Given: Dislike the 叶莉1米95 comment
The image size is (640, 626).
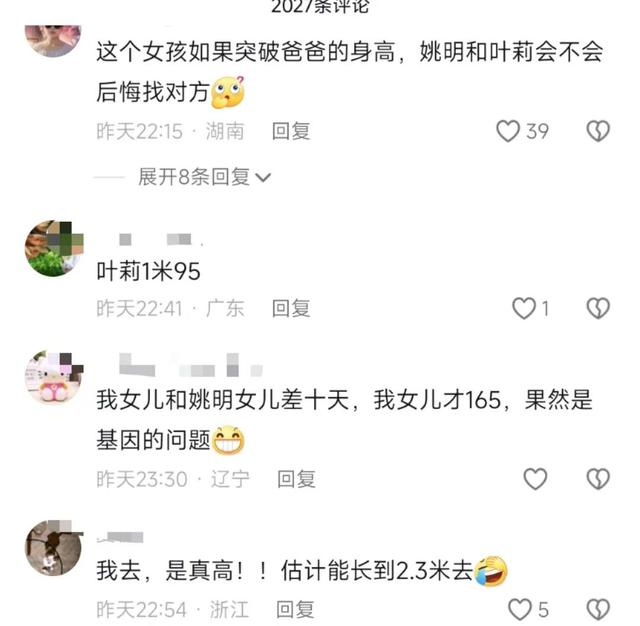Looking at the screenshot, I should click(598, 309).
